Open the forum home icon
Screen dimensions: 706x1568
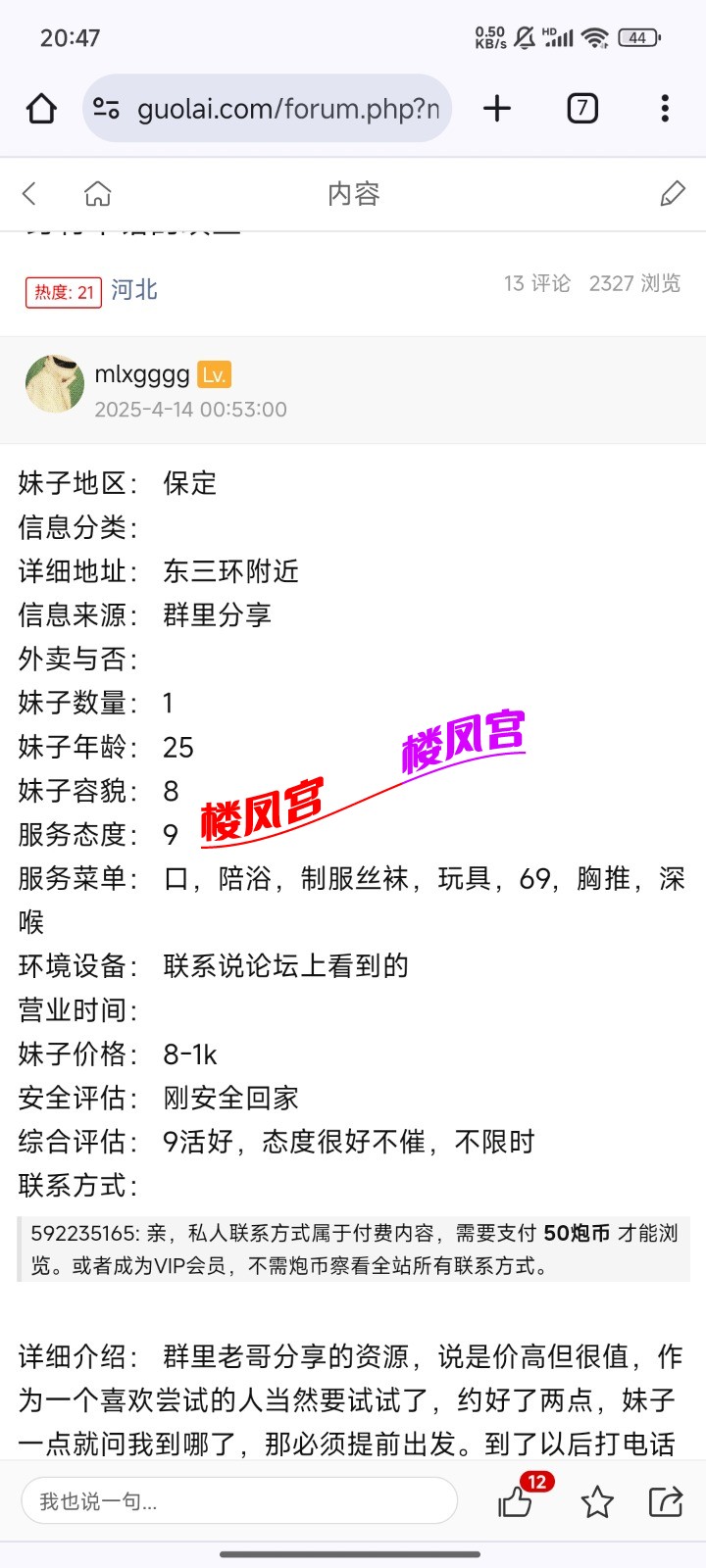(98, 194)
